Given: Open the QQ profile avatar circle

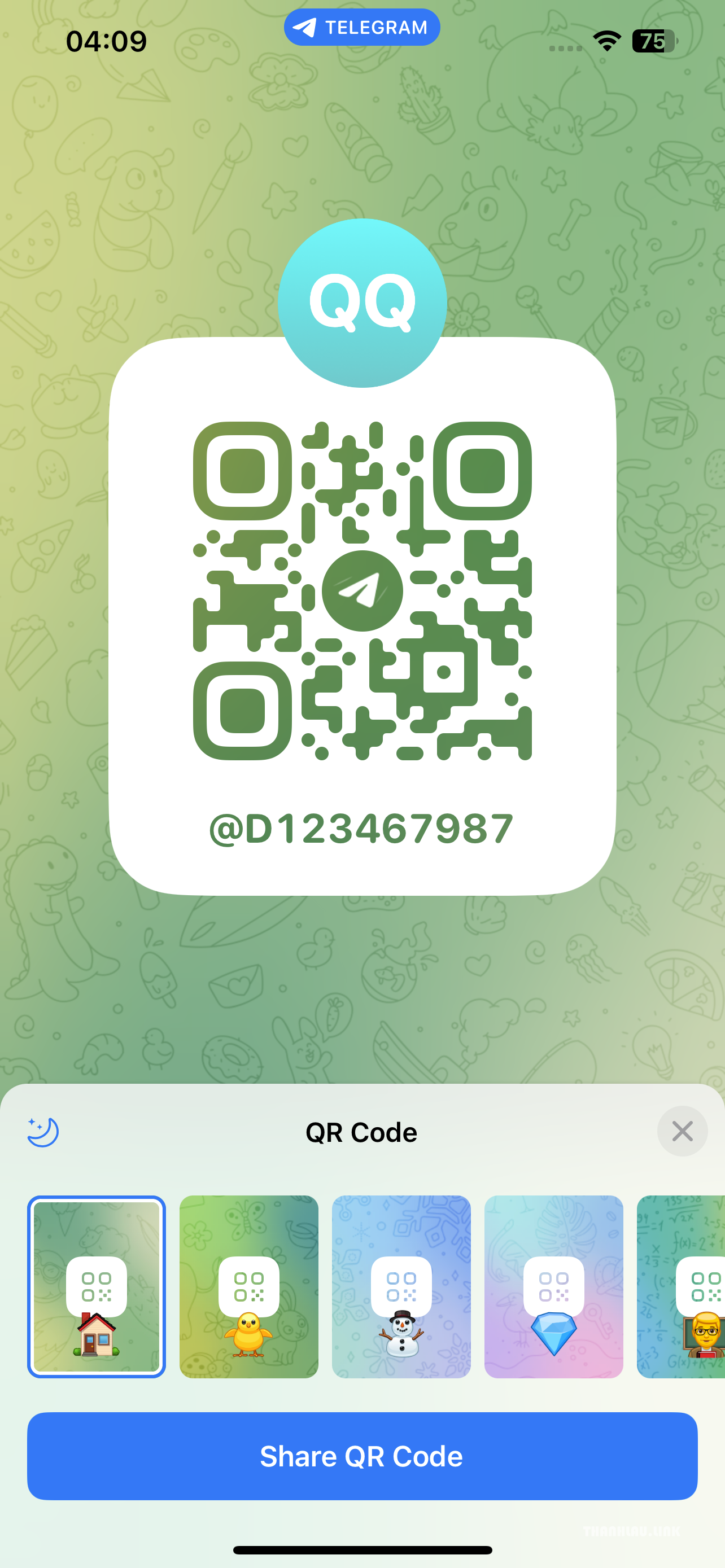Looking at the screenshot, I should click(x=362, y=301).
